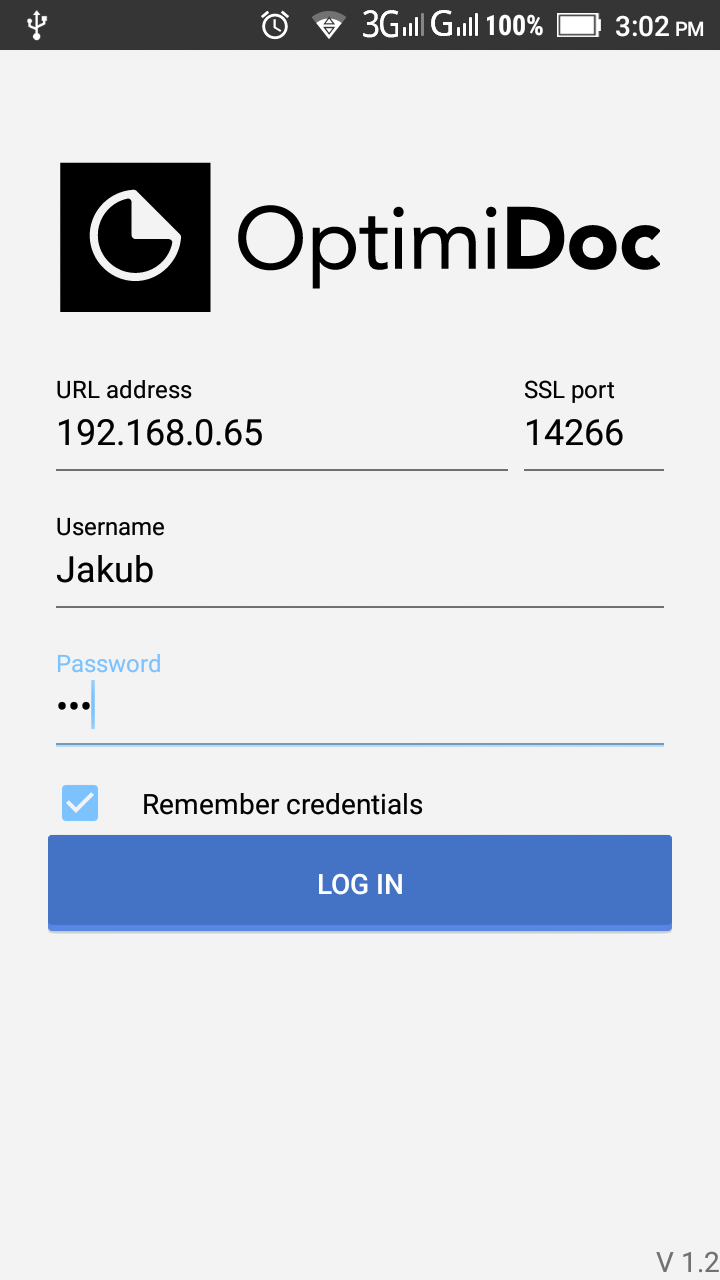Select the Username field
The image size is (720, 1280).
click(358, 570)
